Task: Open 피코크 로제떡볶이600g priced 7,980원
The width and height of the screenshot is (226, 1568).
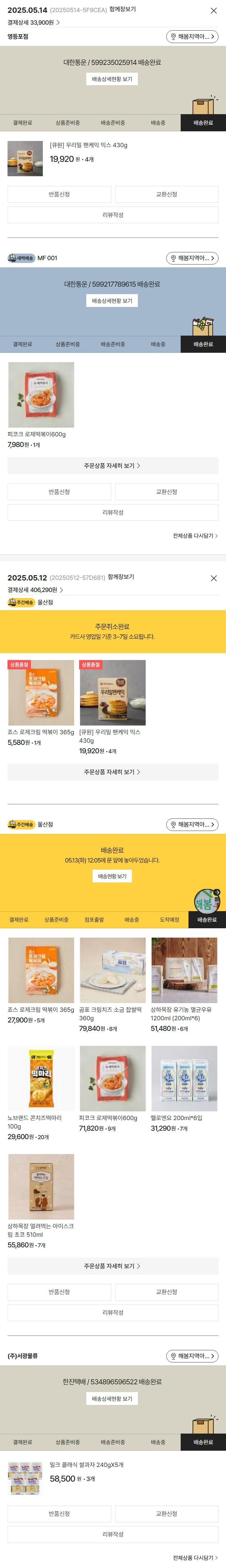Action: pyautogui.click(x=41, y=395)
